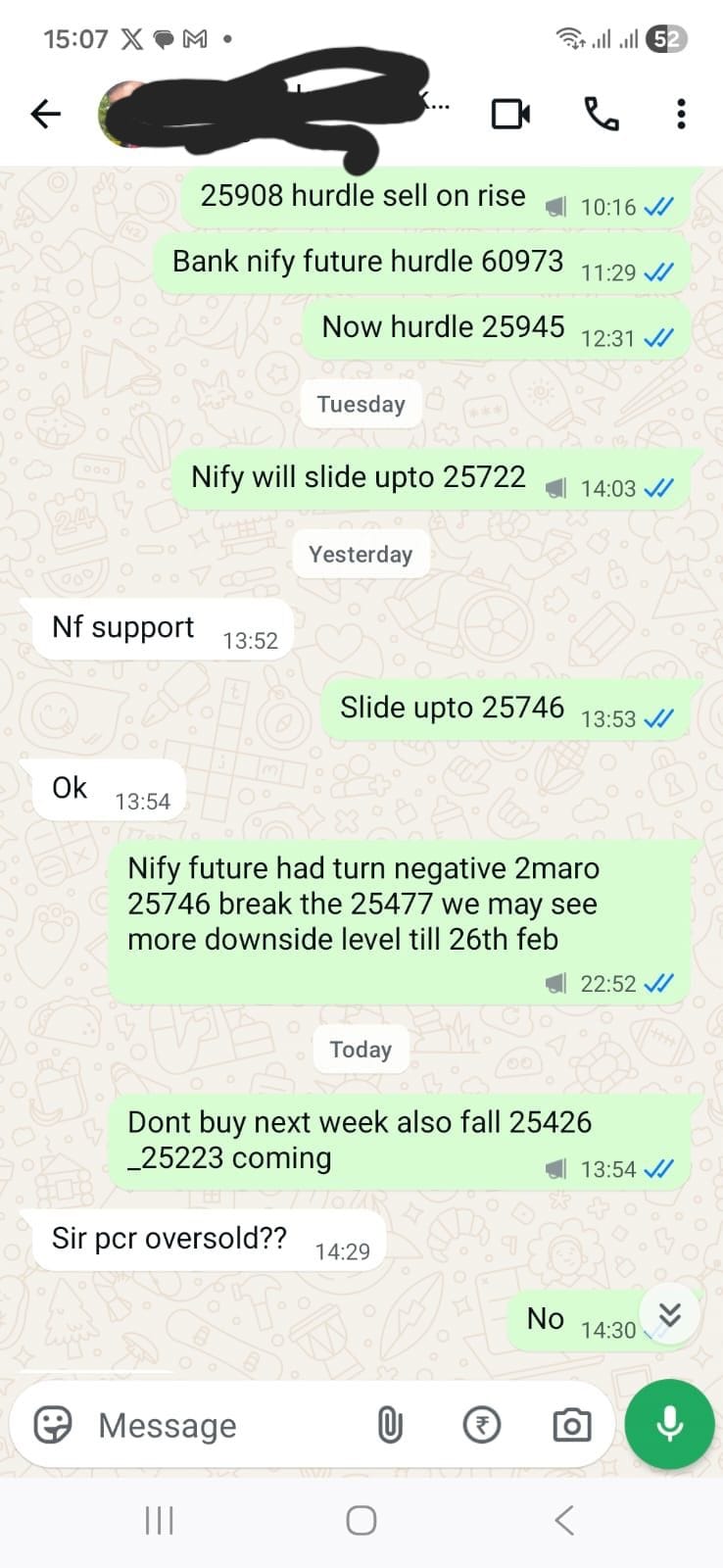
Task: Attach a file with the paperclip
Action: pos(390,1425)
